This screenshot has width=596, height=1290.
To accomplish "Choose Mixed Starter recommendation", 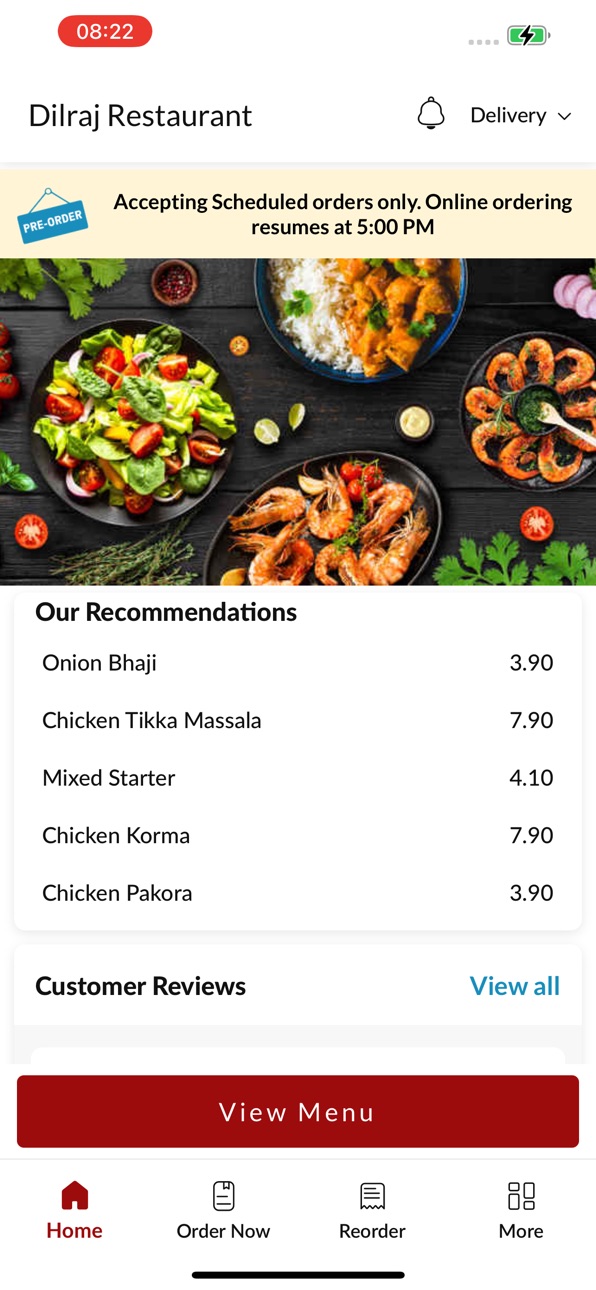I will click(x=298, y=778).
